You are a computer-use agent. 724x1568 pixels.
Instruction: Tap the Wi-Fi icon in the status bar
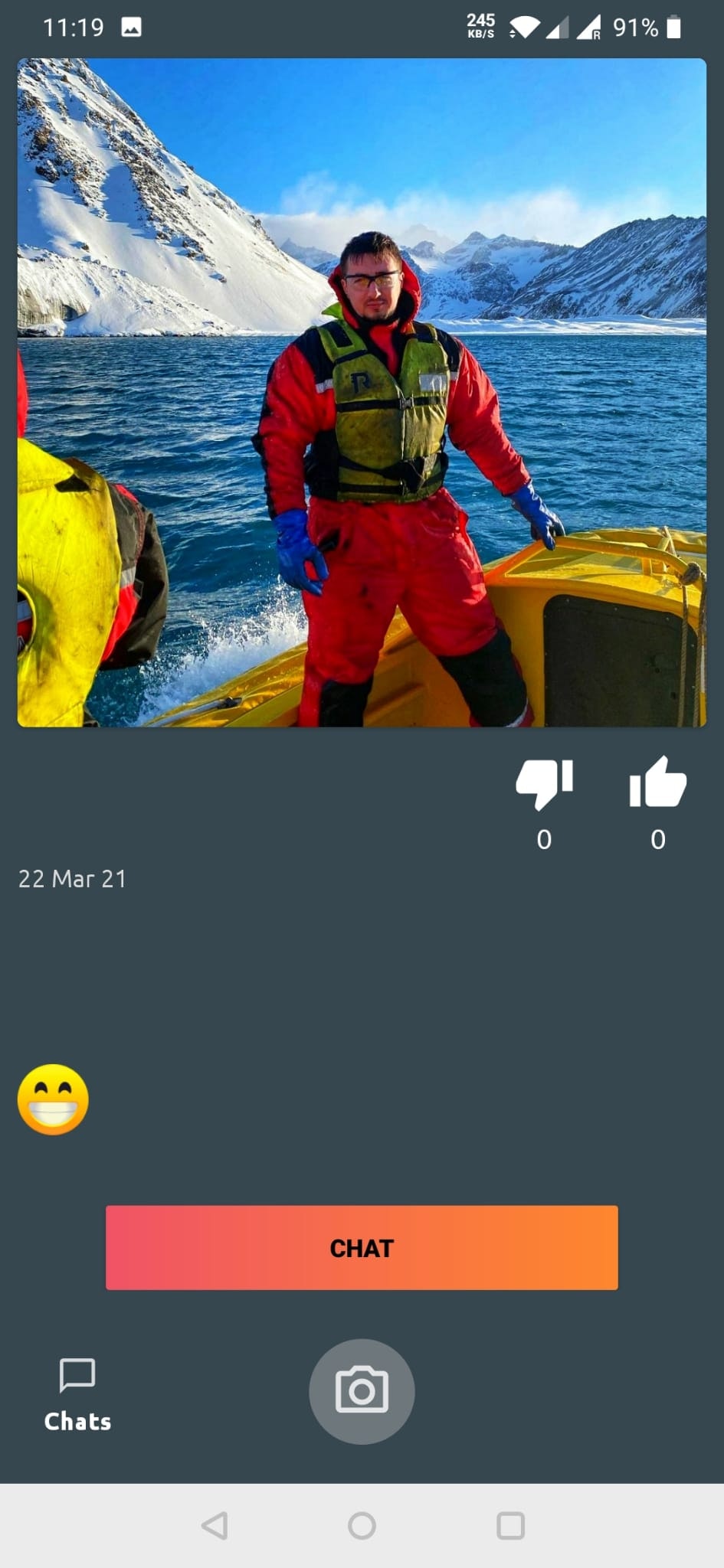[525, 25]
